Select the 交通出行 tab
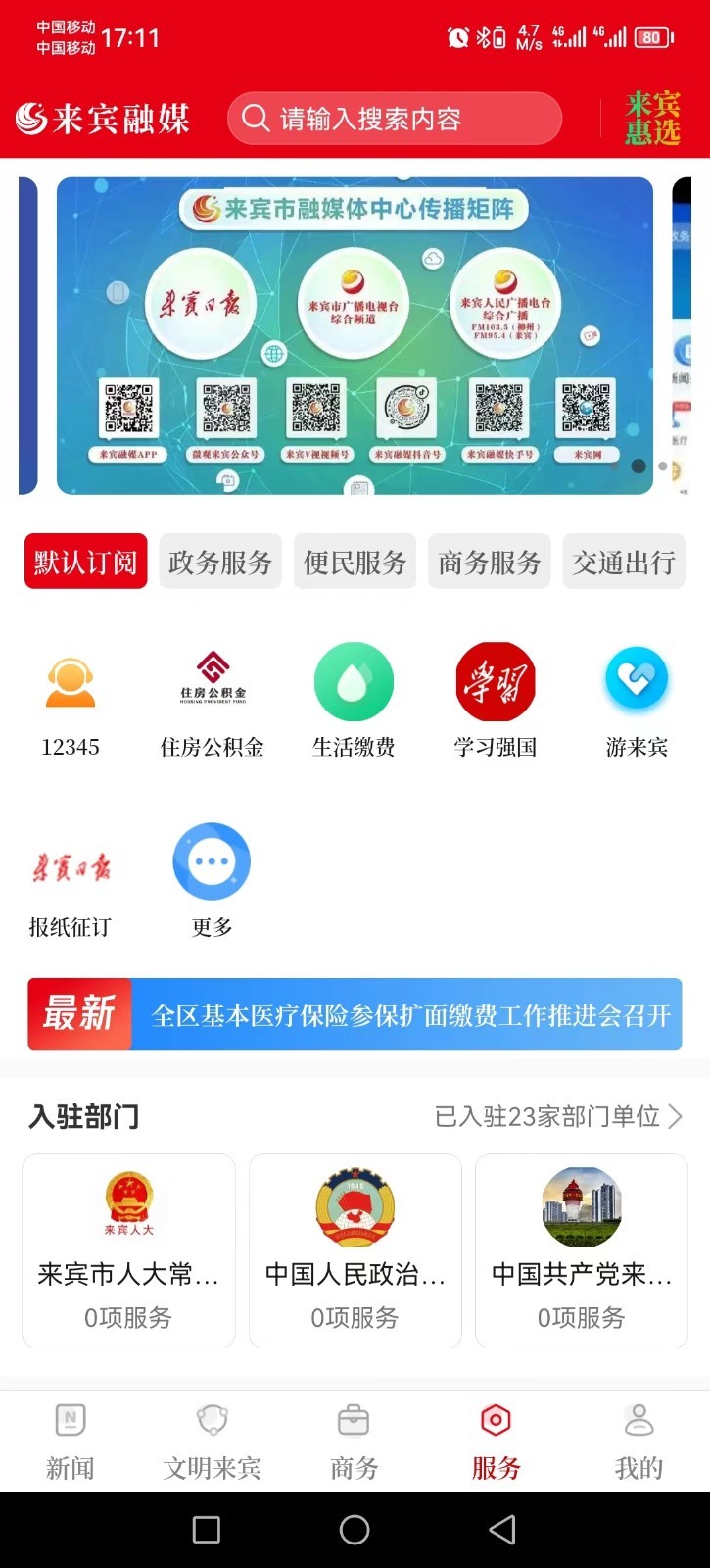Viewport: 710px width, 1568px height. [624, 562]
